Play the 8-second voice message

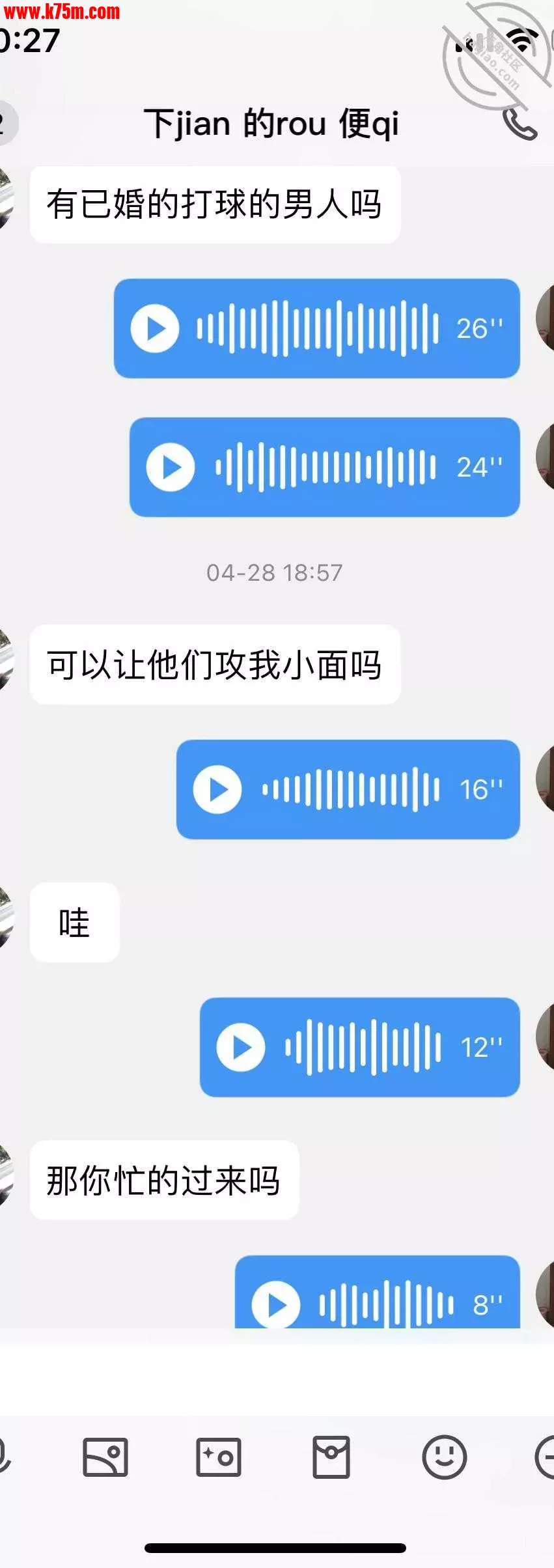click(x=276, y=1304)
